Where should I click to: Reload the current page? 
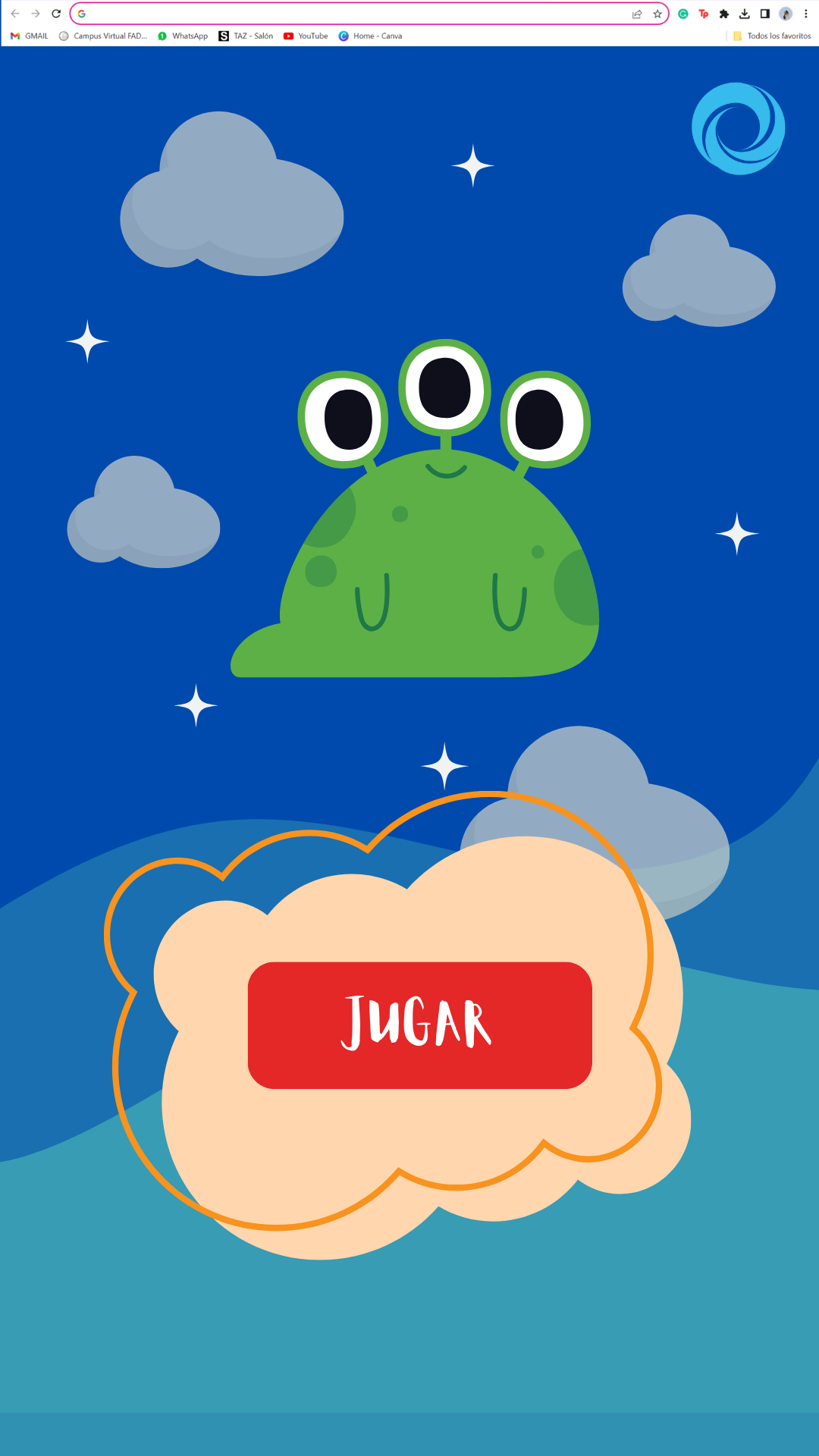[56, 14]
